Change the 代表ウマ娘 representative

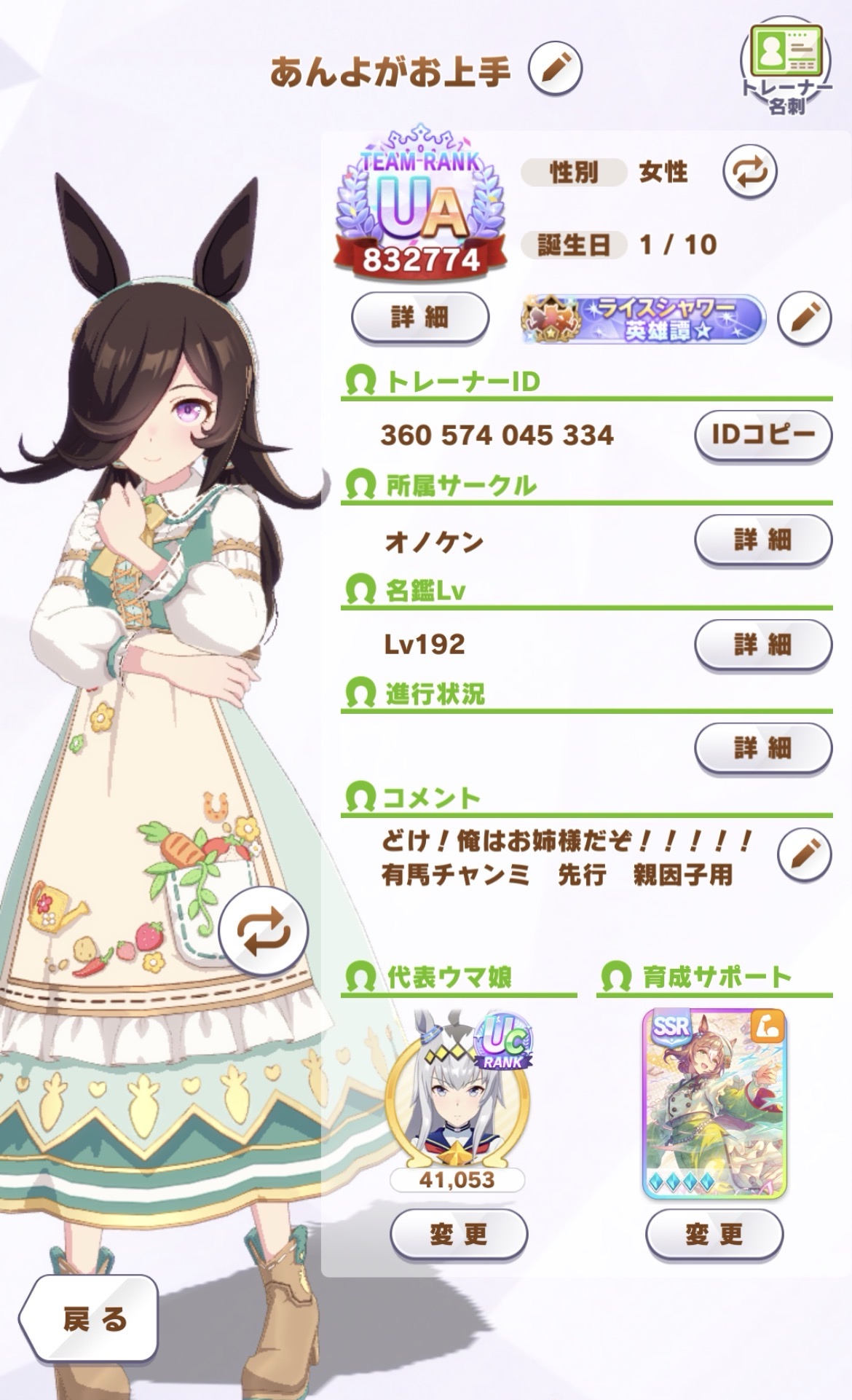coord(458,1234)
